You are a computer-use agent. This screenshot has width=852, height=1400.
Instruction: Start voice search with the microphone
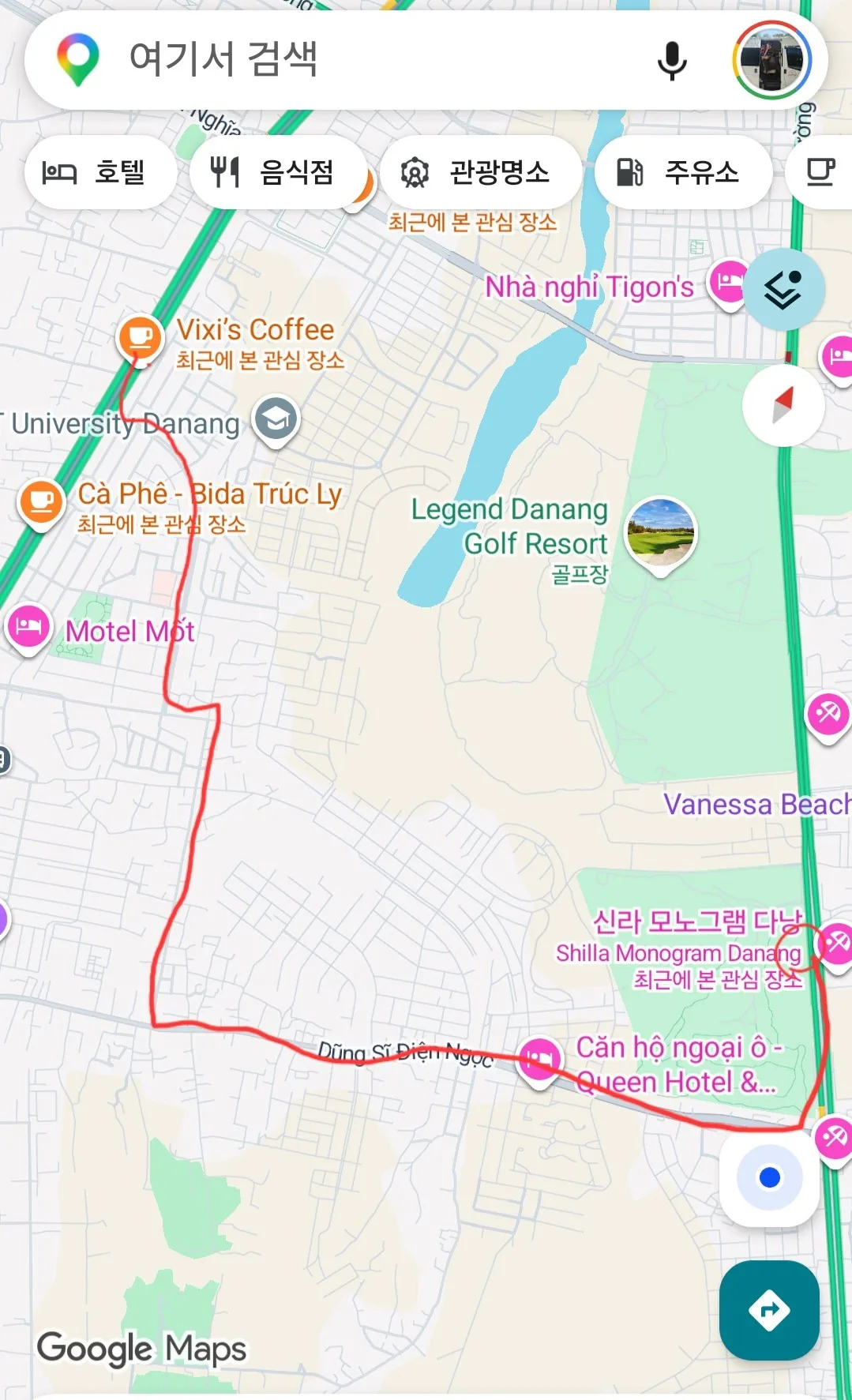coord(672,60)
